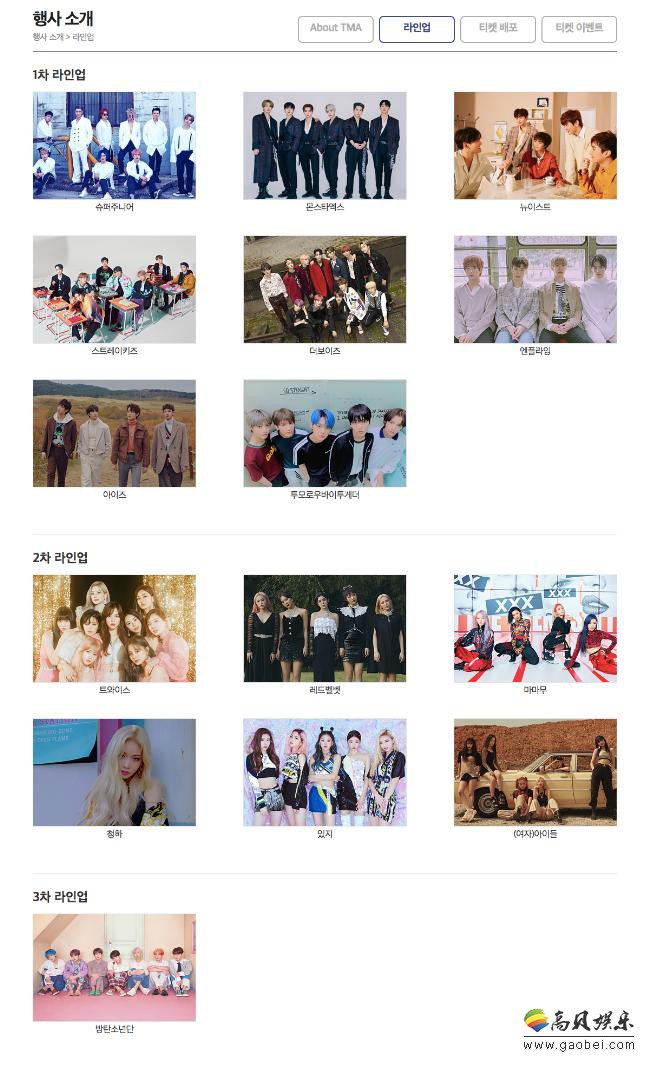This screenshot has height=1068, width=650.
Task: Switch to the 티켓 배포 tab
Action: point(497,28)
